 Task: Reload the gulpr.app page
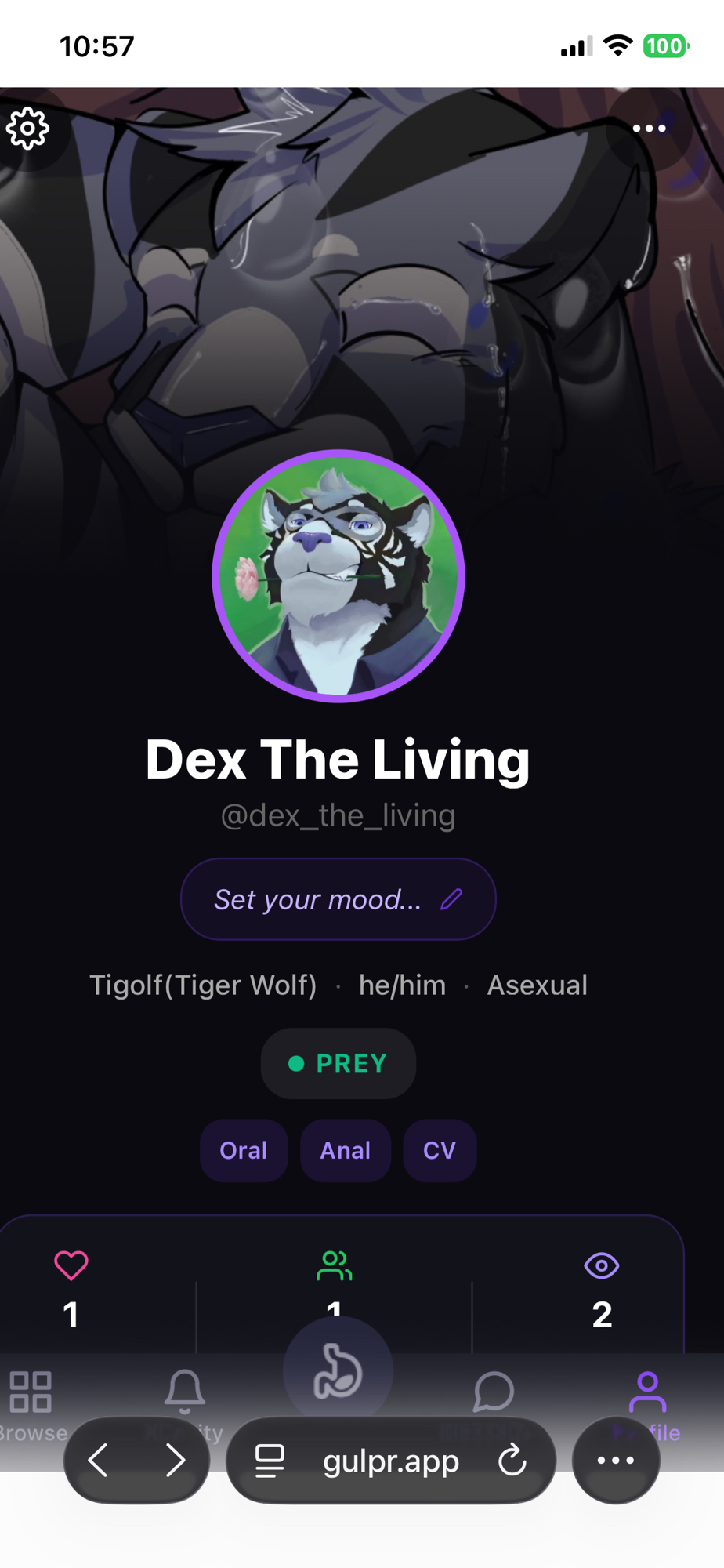[512, 1461]
